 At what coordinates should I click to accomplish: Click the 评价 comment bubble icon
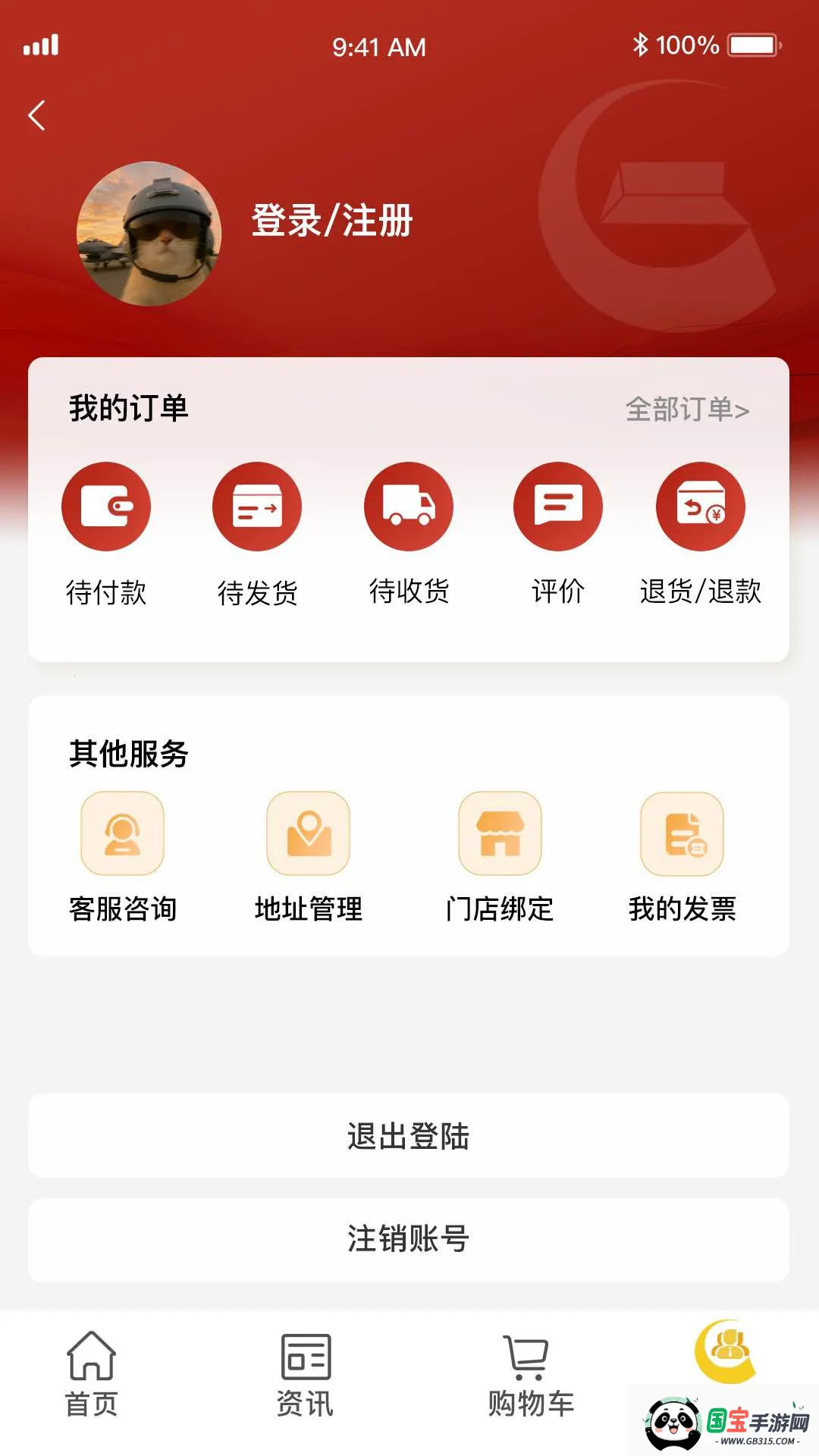coord(559,506)
